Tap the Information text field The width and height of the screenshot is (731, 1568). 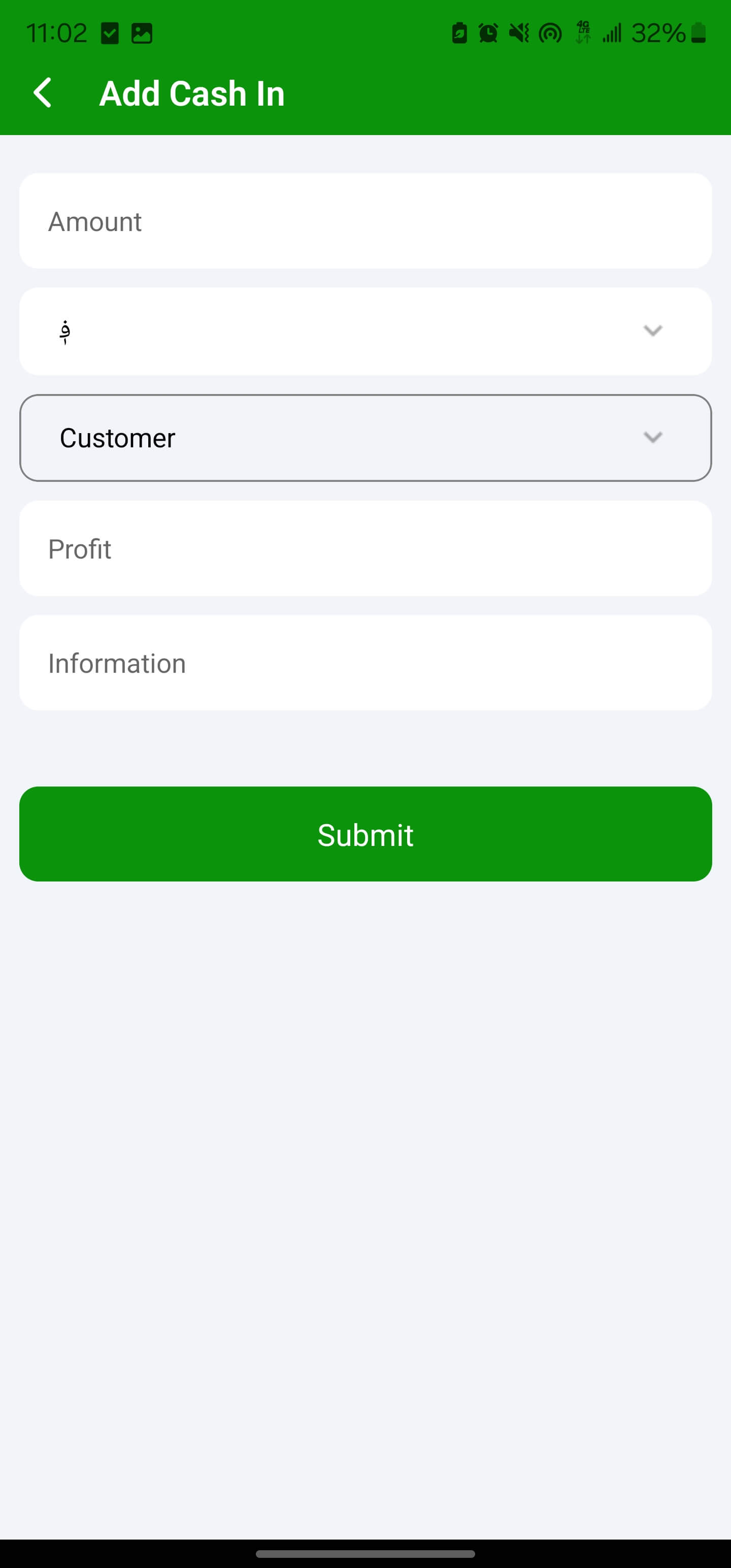365,663
